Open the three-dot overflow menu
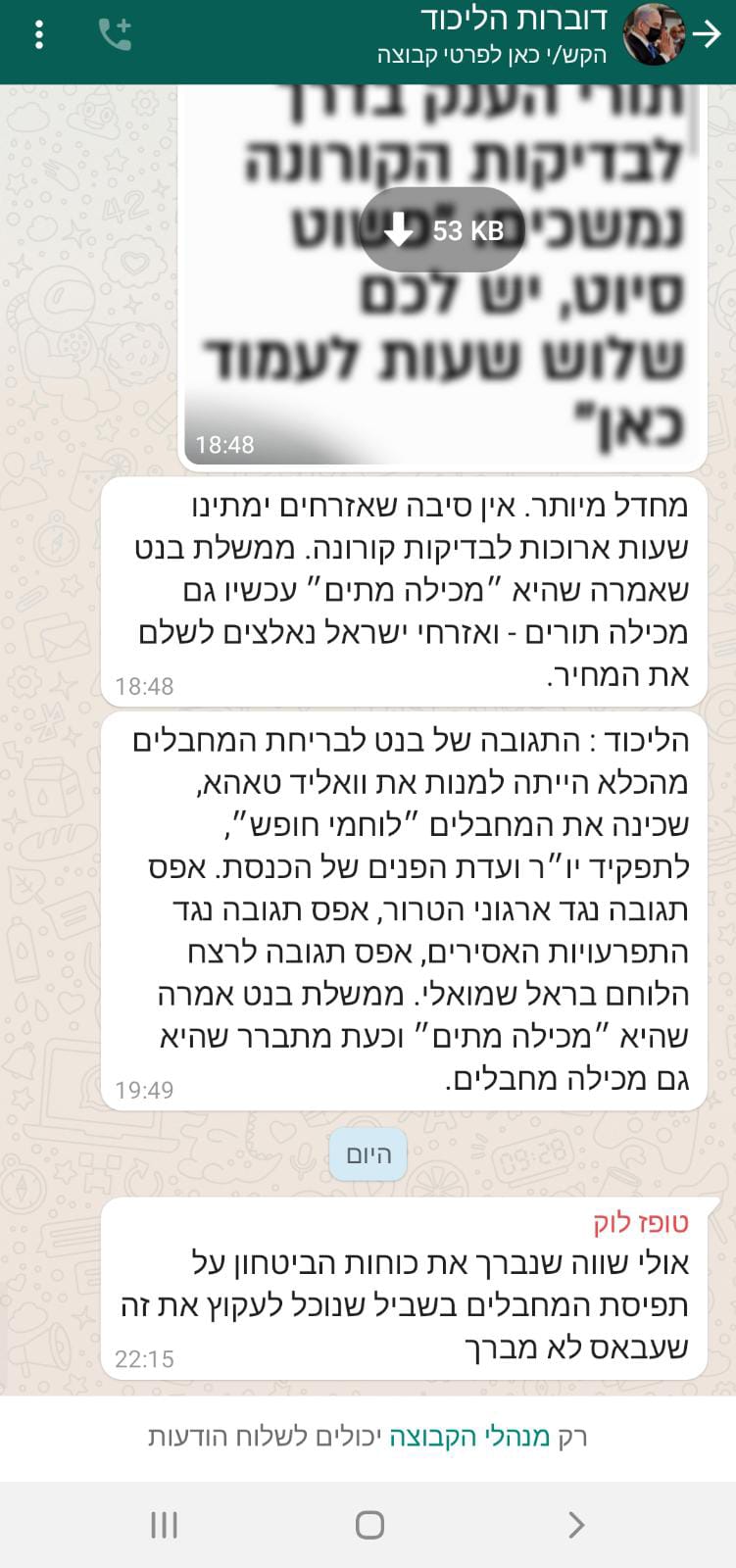The width and height of the screenshot is (736, 1568). pyautogui.click(x=39, y=35)
